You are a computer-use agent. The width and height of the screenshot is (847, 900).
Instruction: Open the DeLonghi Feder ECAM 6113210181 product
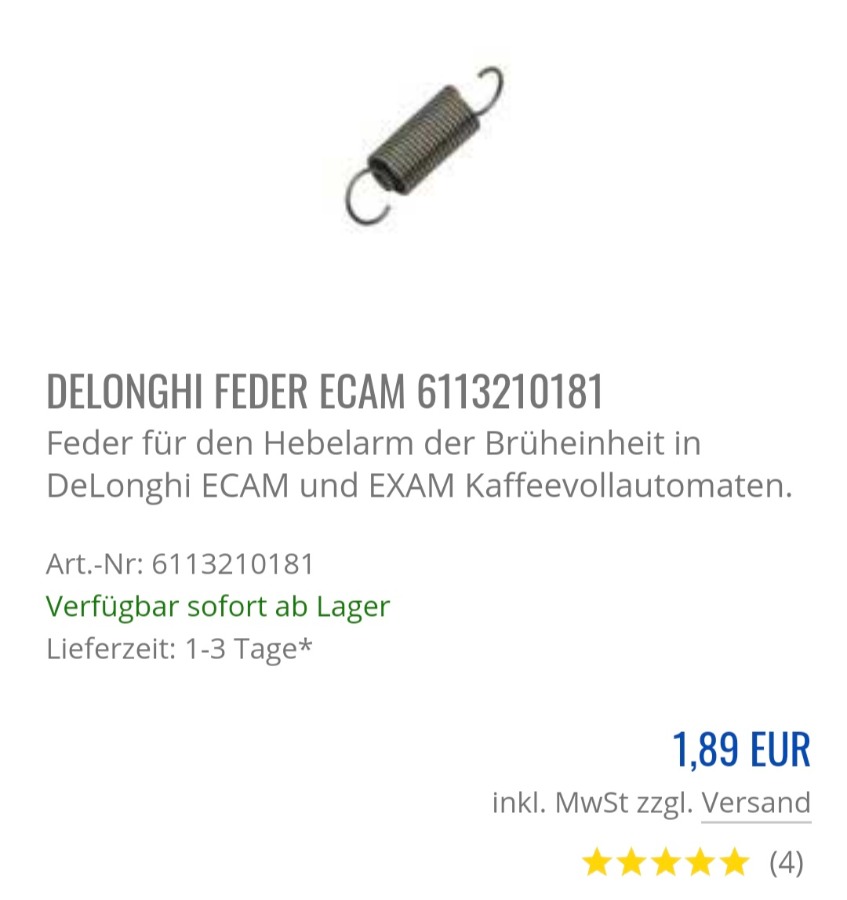click(x=325, y=392)
